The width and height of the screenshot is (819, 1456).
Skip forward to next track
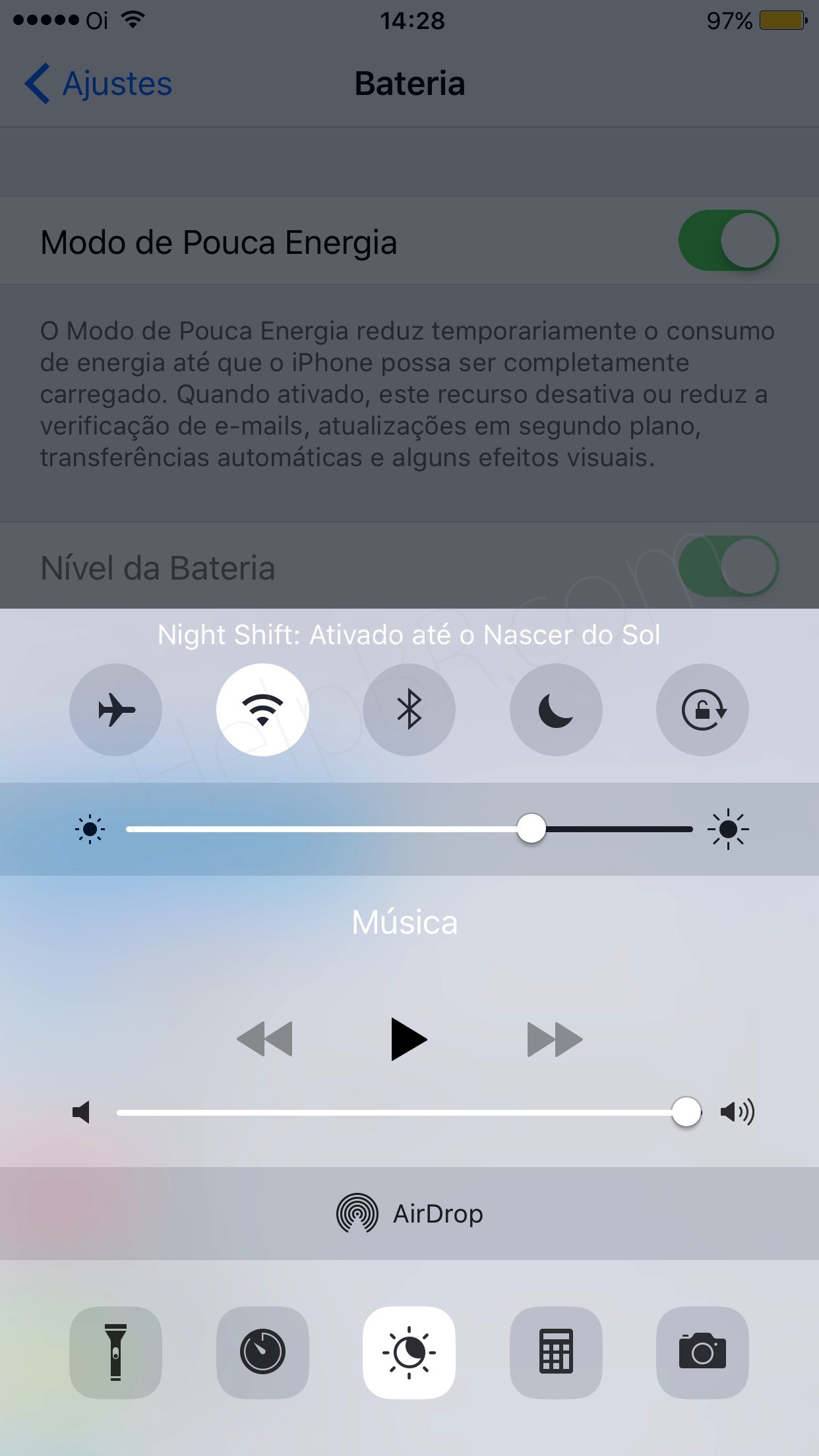[555, 1039]
